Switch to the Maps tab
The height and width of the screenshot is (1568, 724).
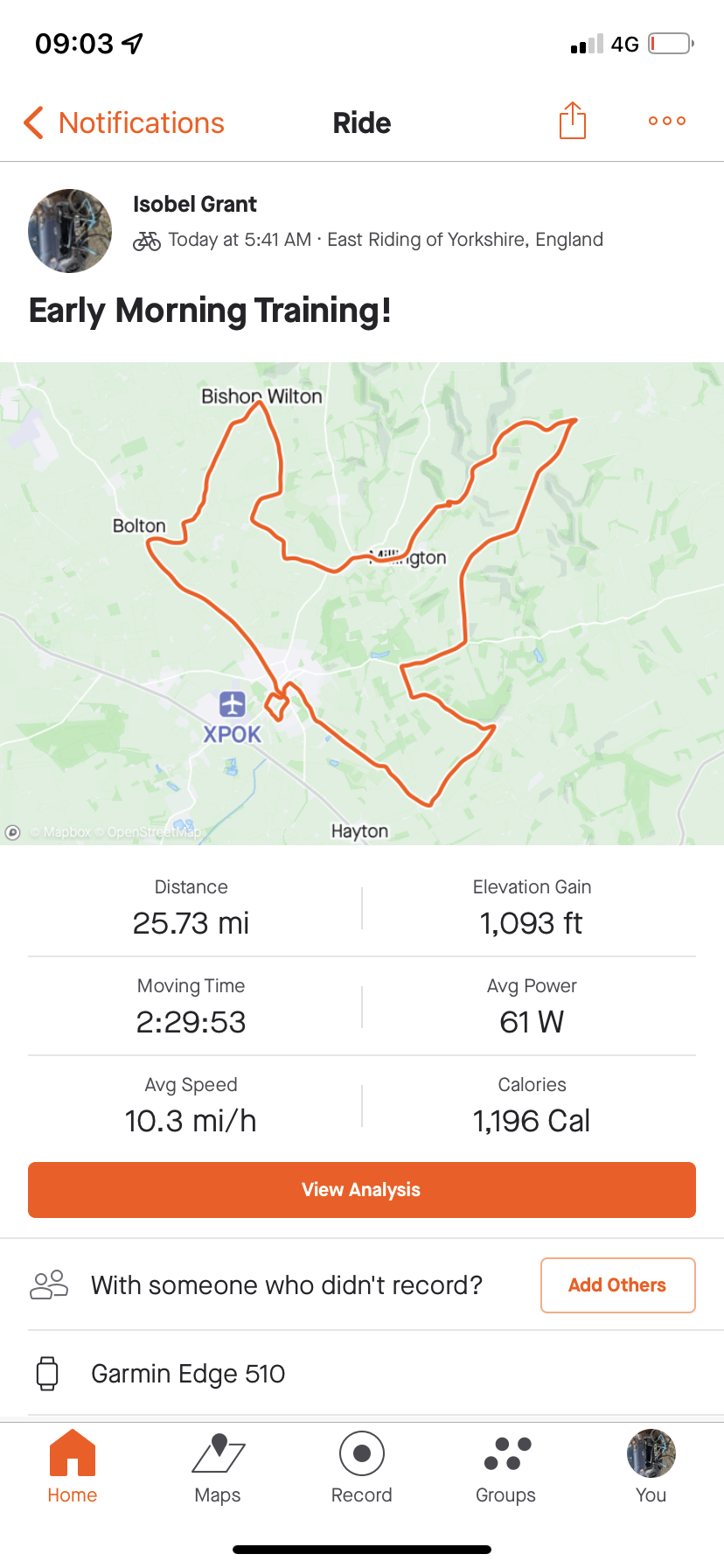click(218, 1467)
